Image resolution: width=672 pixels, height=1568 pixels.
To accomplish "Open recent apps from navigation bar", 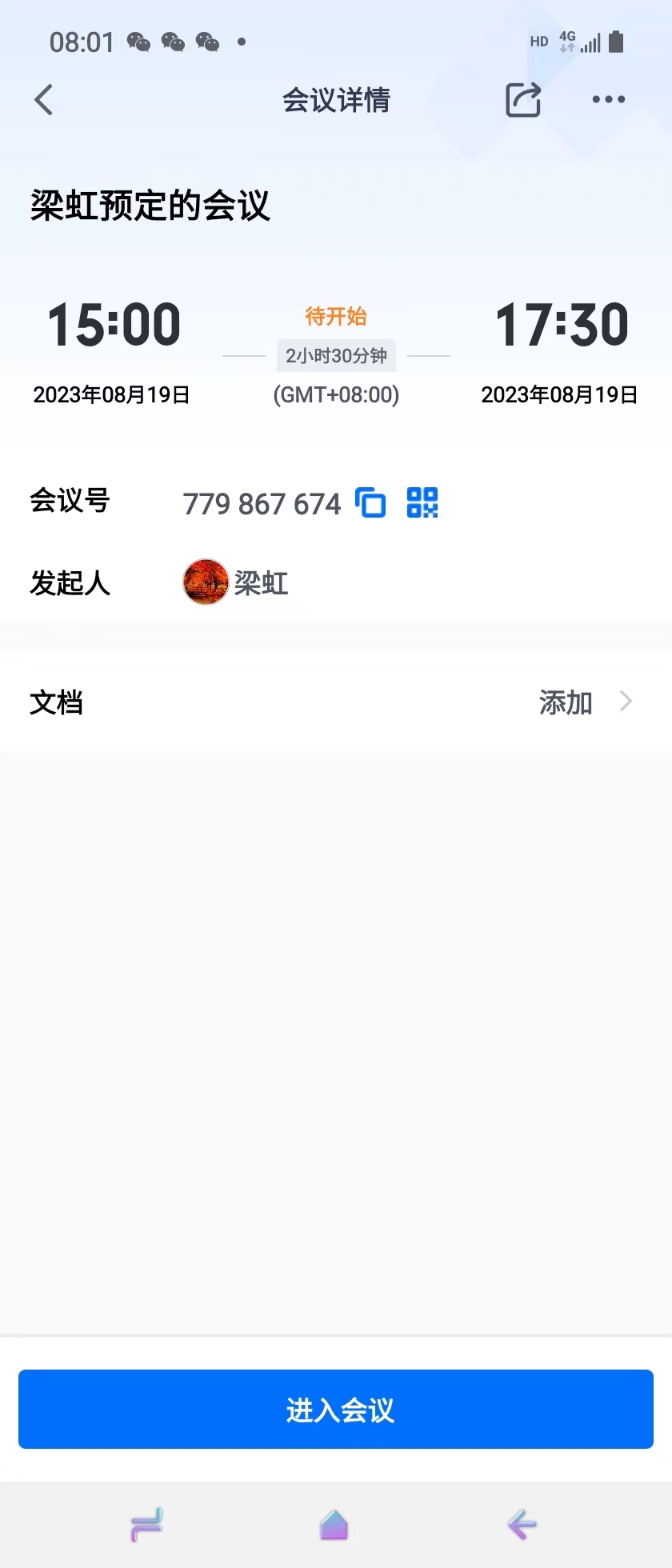I will click(147, 1525).
